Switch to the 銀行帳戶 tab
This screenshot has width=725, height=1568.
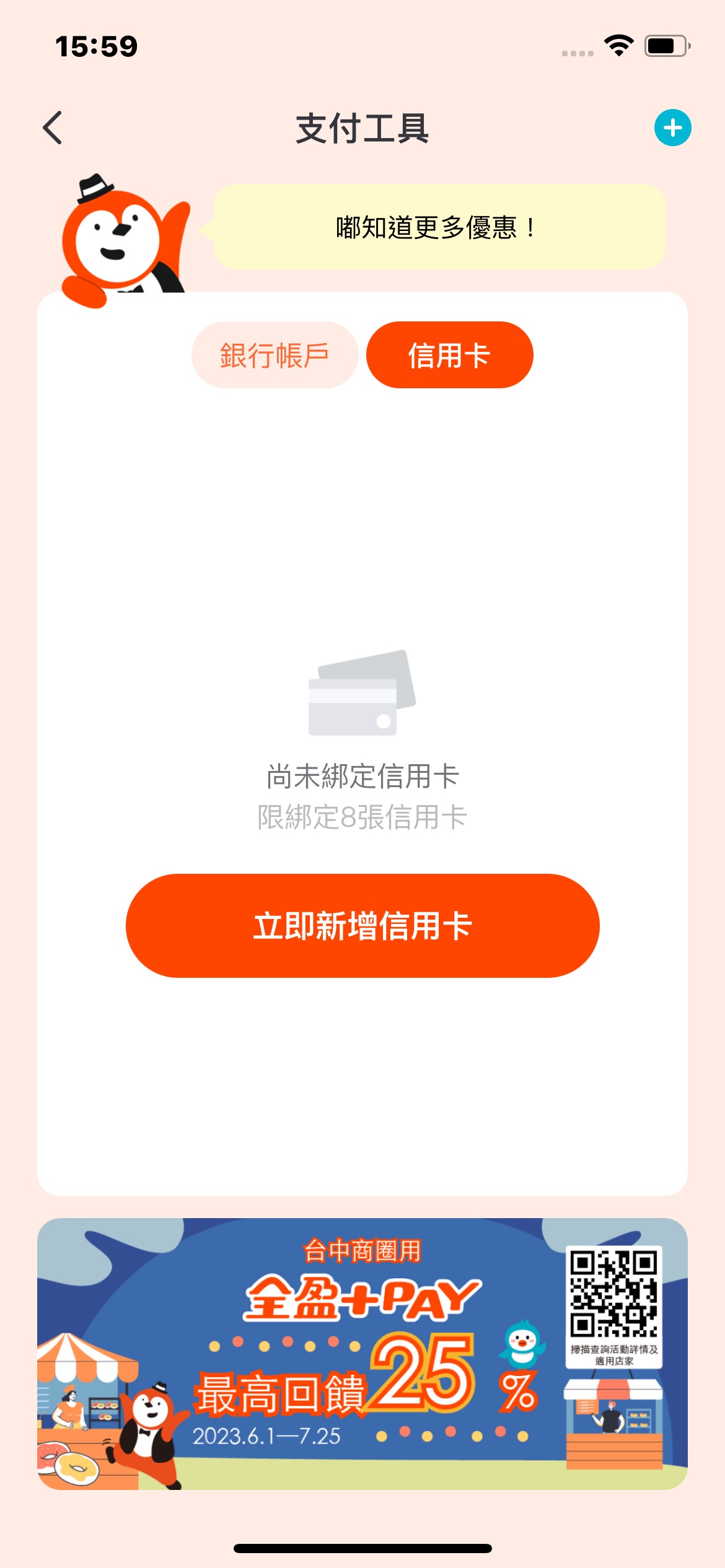(275, 355)
